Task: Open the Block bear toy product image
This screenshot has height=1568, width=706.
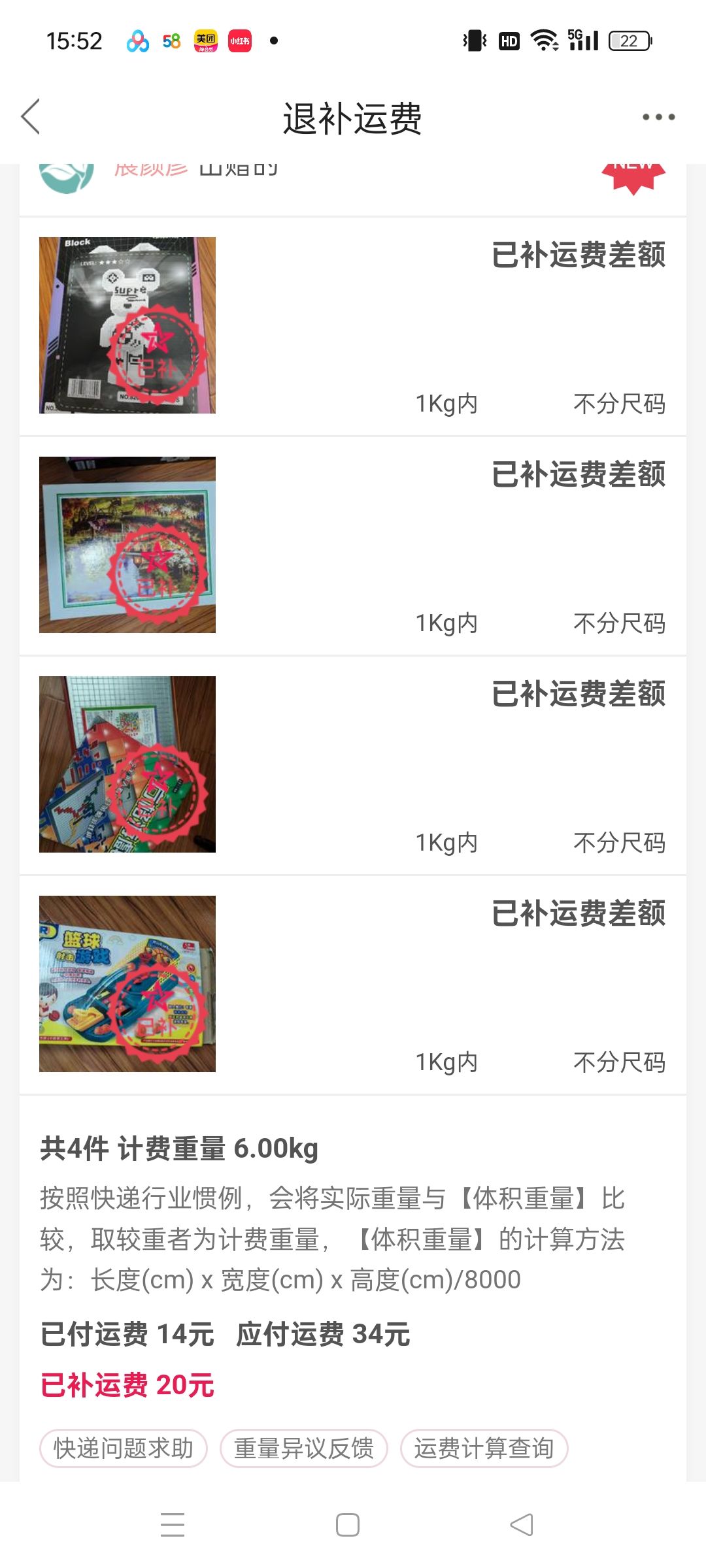Action: (x=127, y=325)
